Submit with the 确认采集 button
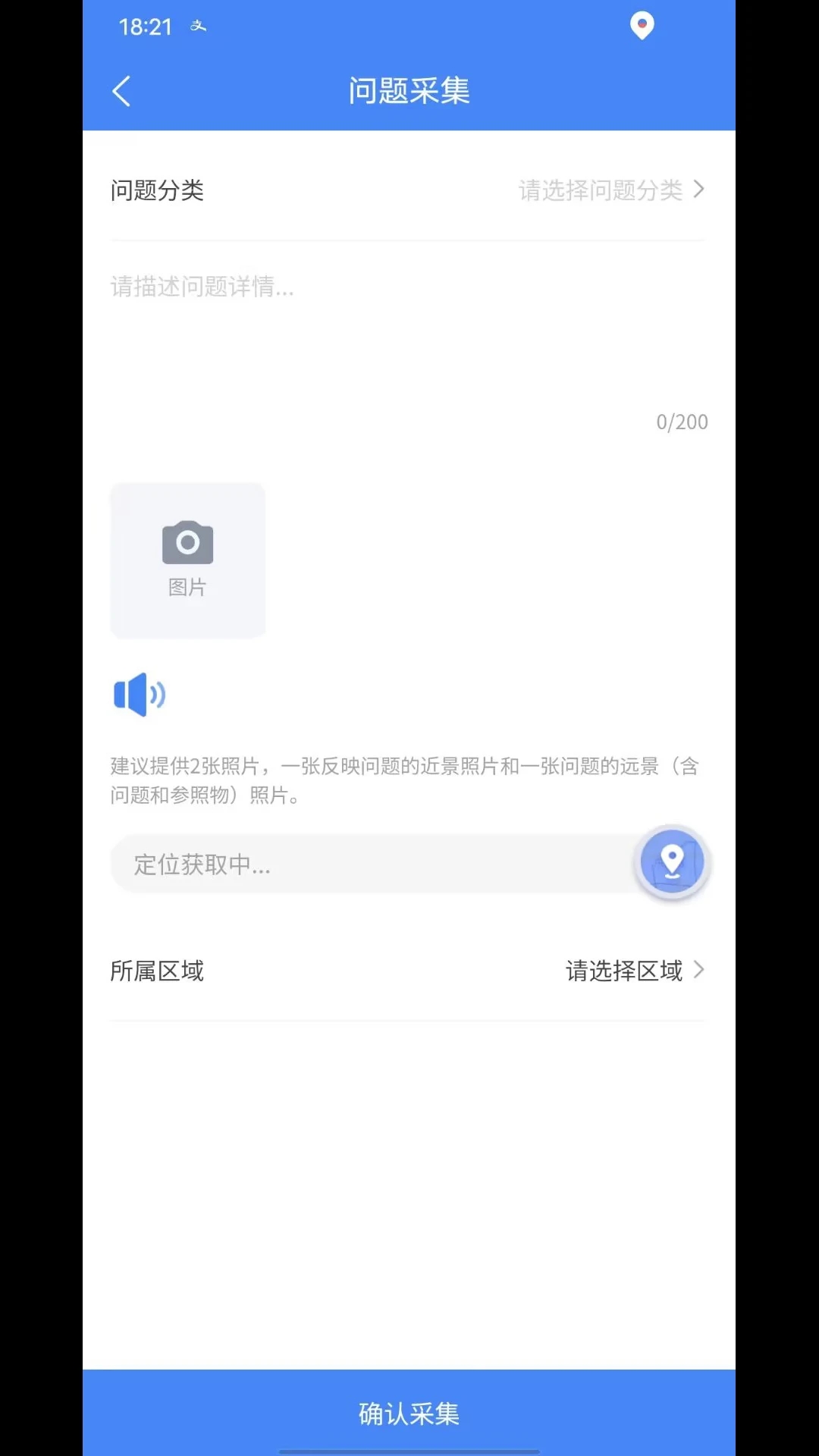This screenshot has height=1456, width=819. tap(409, 1413)
